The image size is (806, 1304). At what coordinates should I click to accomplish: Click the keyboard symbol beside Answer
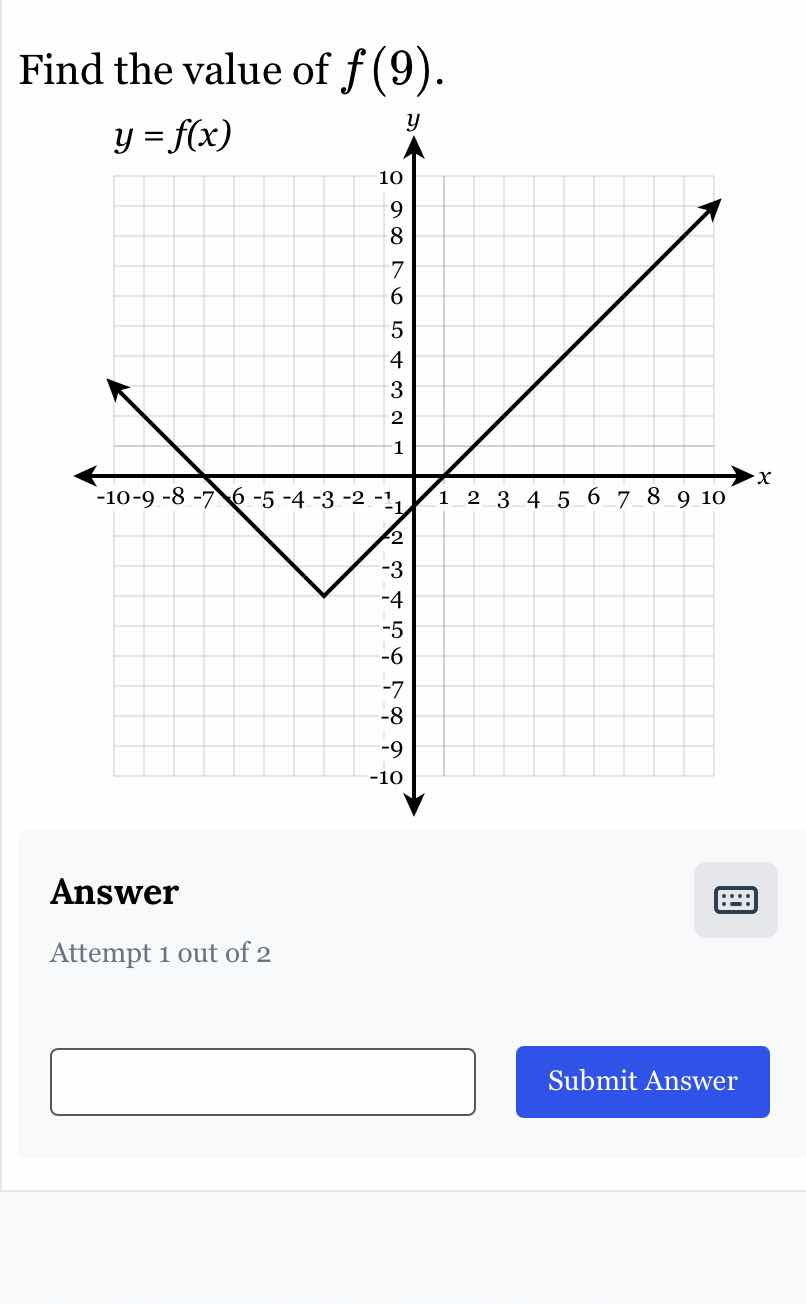click(735, 899)
